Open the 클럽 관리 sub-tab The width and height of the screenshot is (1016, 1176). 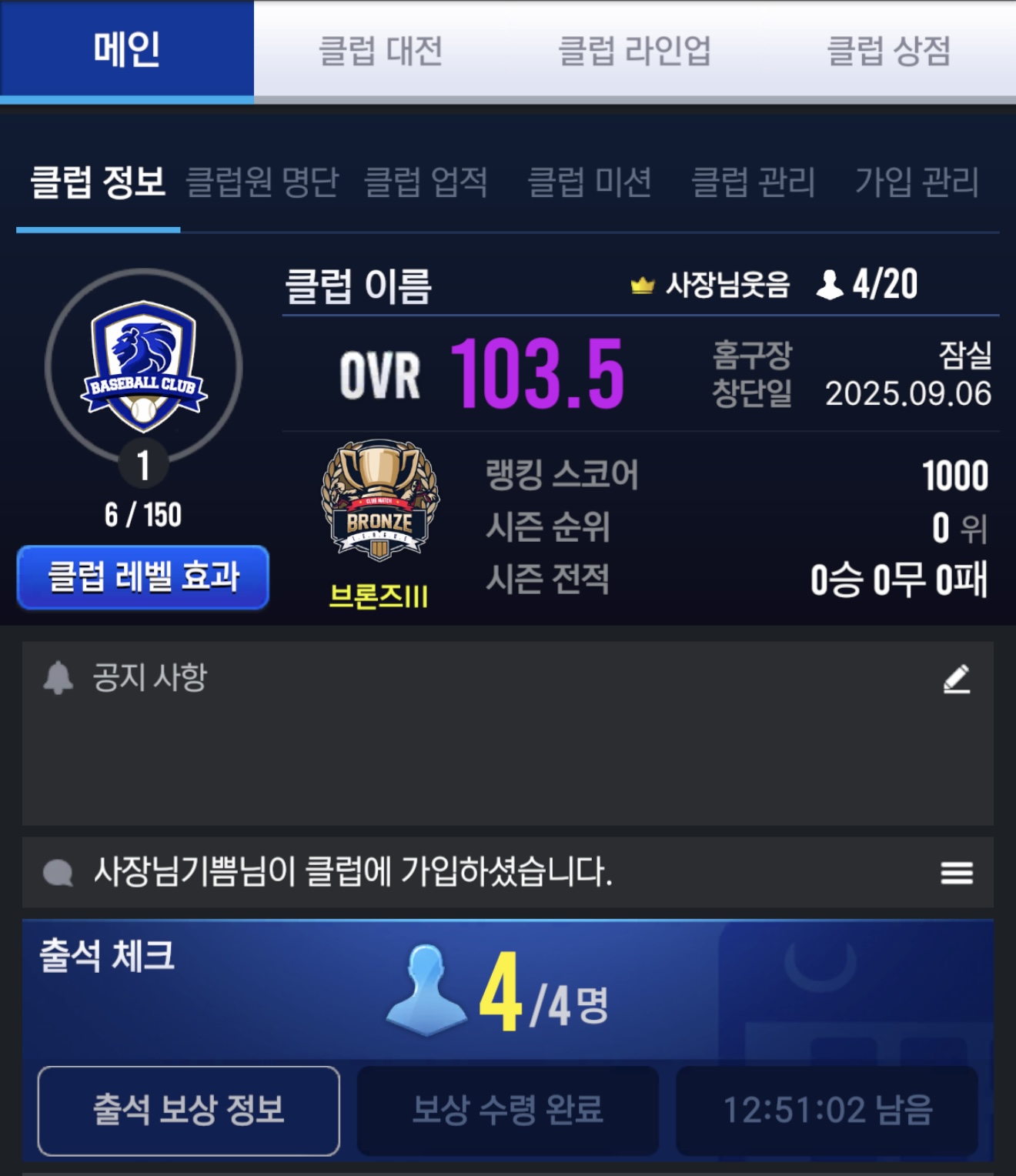(x=753, y=183)
